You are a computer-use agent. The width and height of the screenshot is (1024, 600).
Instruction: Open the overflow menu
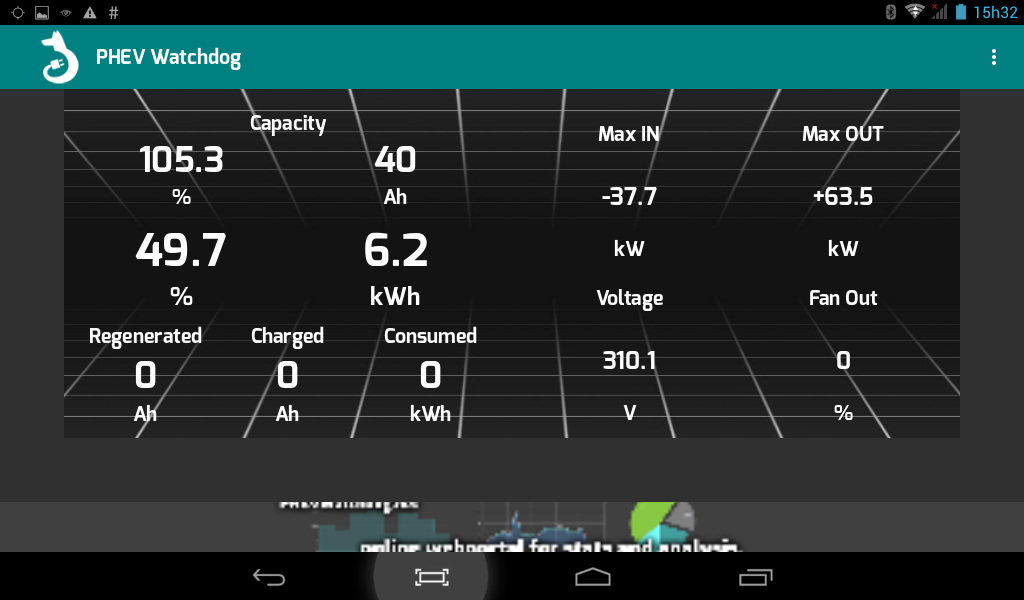(993, 57)
